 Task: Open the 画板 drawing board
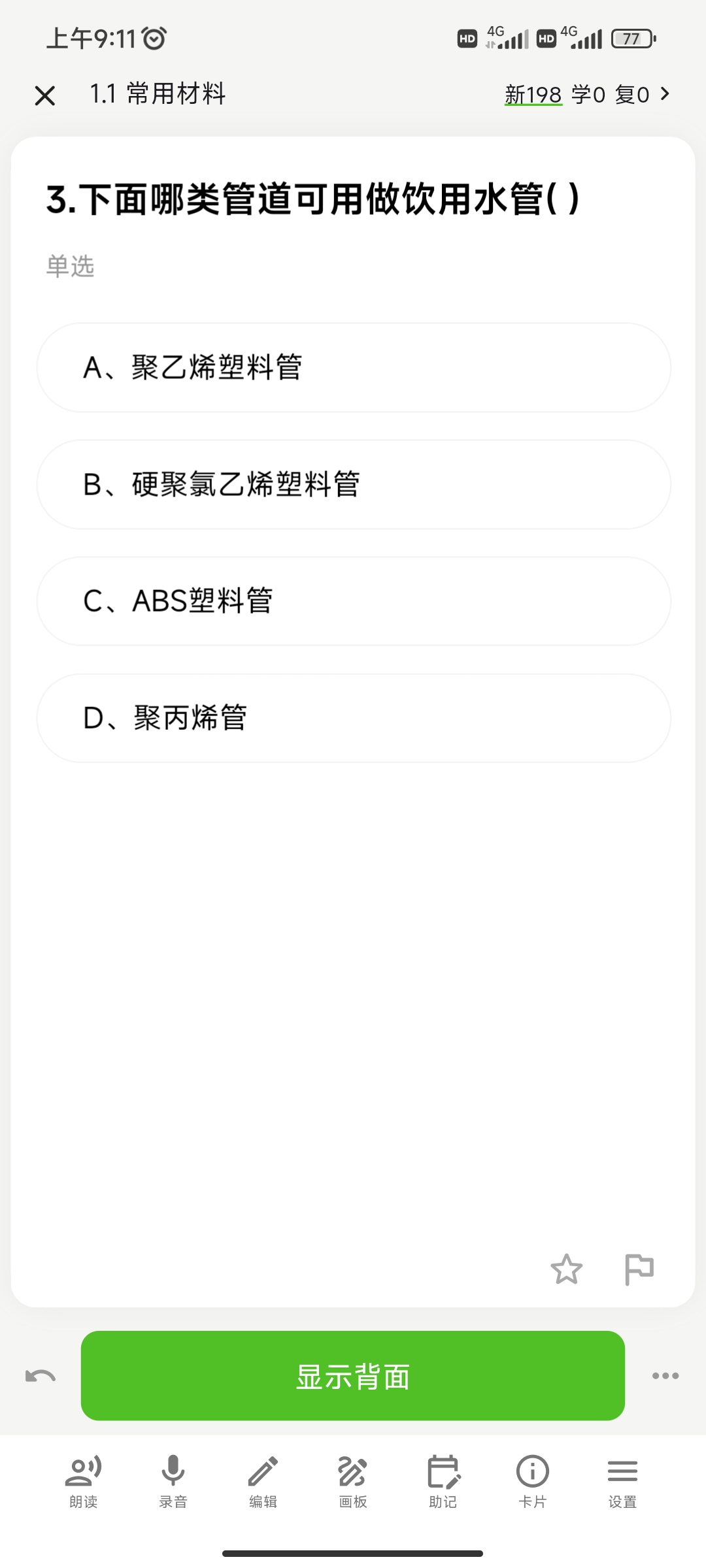pyautogui.click(x=353, y=1482)
